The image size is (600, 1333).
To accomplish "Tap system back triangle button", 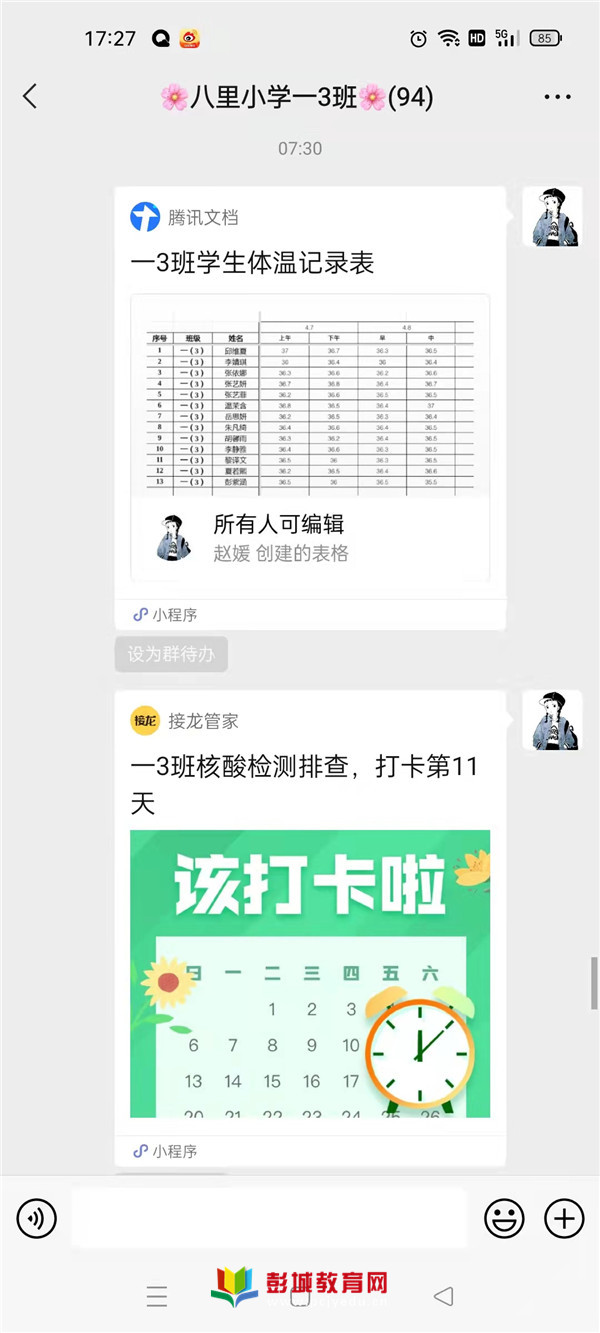I will pyautogui.click(x=443, y=1297).
